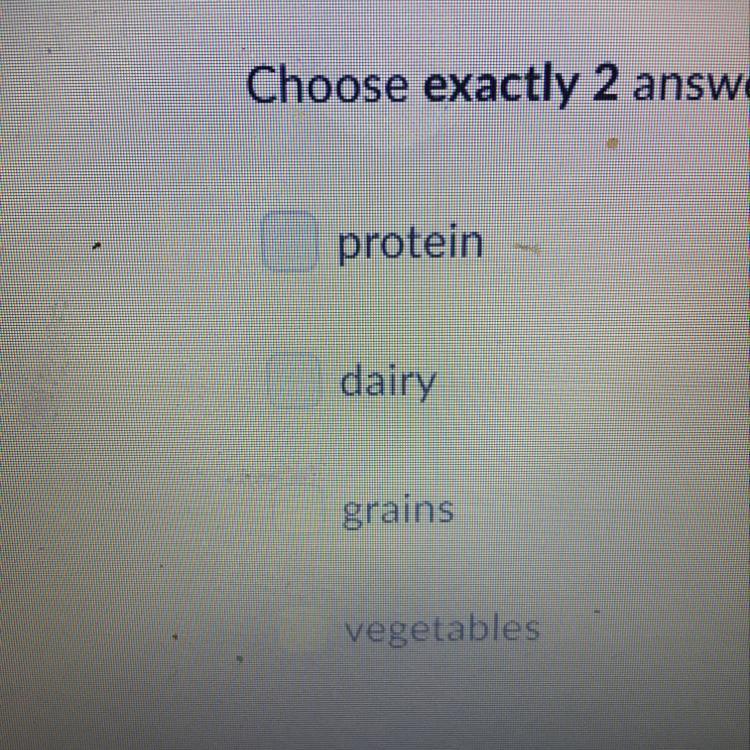Mark the vegetables checkbox
Image resolution: width=750 pixels, height=750 pixels.
300,629
